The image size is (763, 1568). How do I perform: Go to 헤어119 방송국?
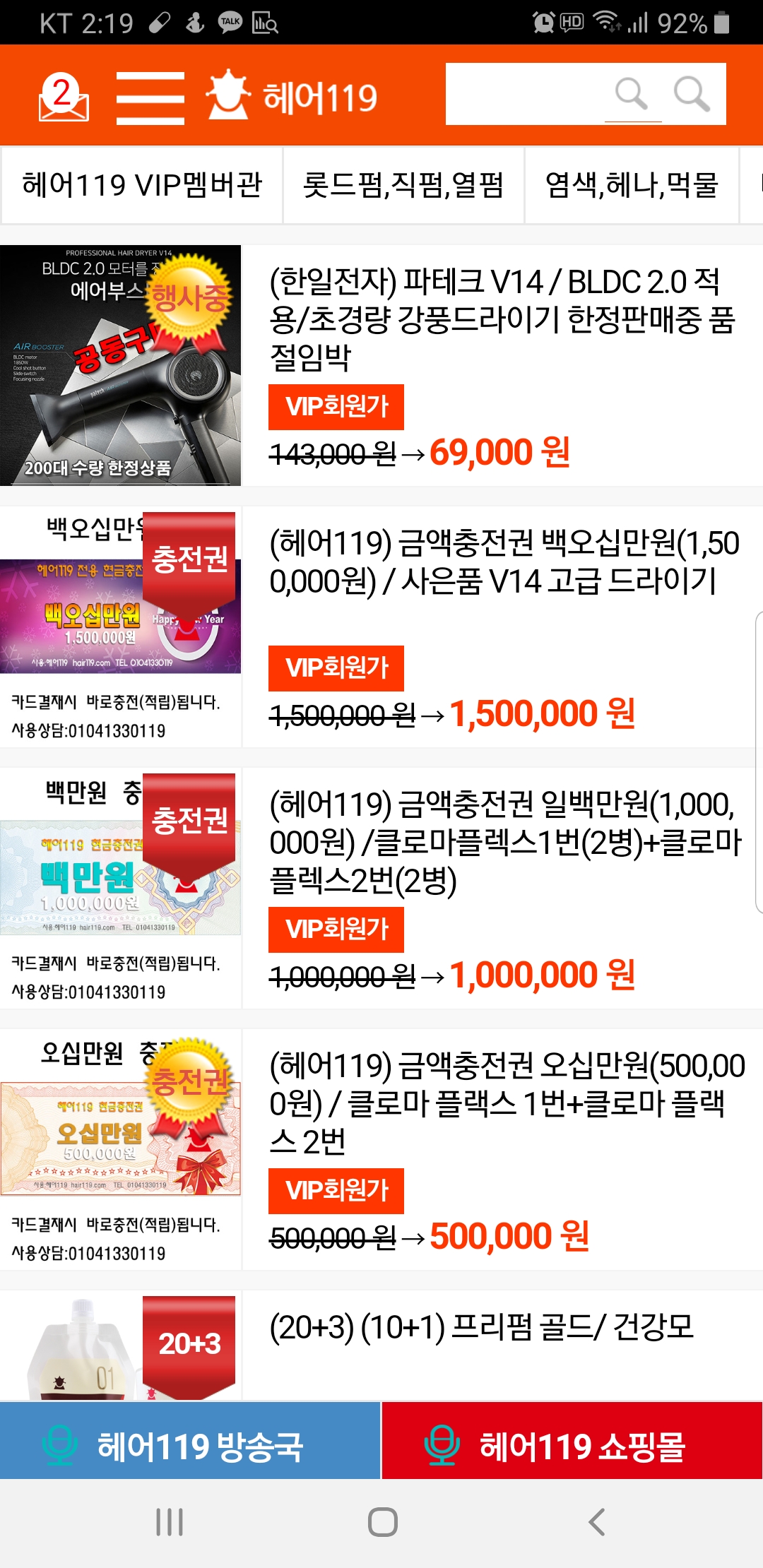(190, 1440)
